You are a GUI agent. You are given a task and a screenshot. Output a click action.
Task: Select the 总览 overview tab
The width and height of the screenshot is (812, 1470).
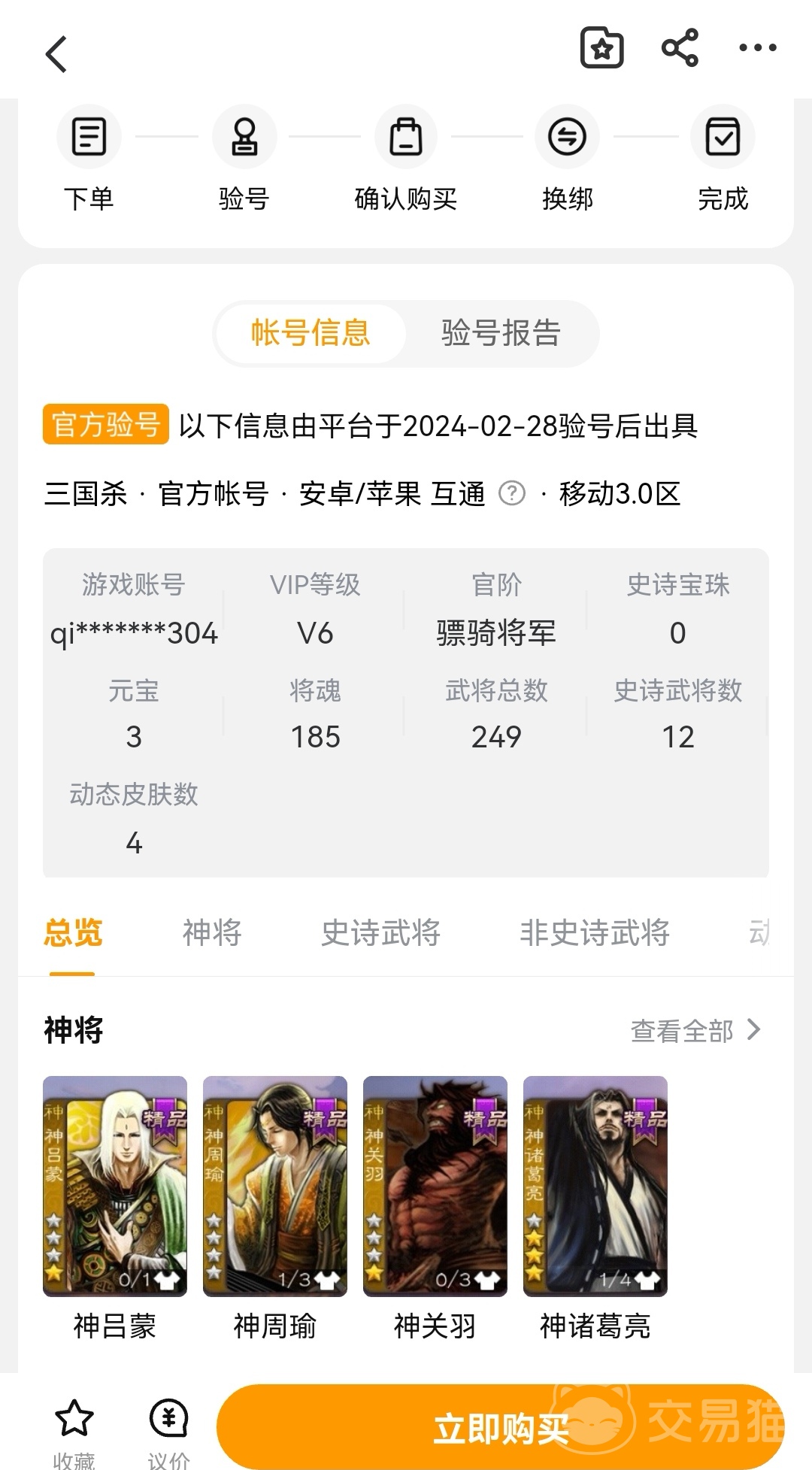[73, 933]
